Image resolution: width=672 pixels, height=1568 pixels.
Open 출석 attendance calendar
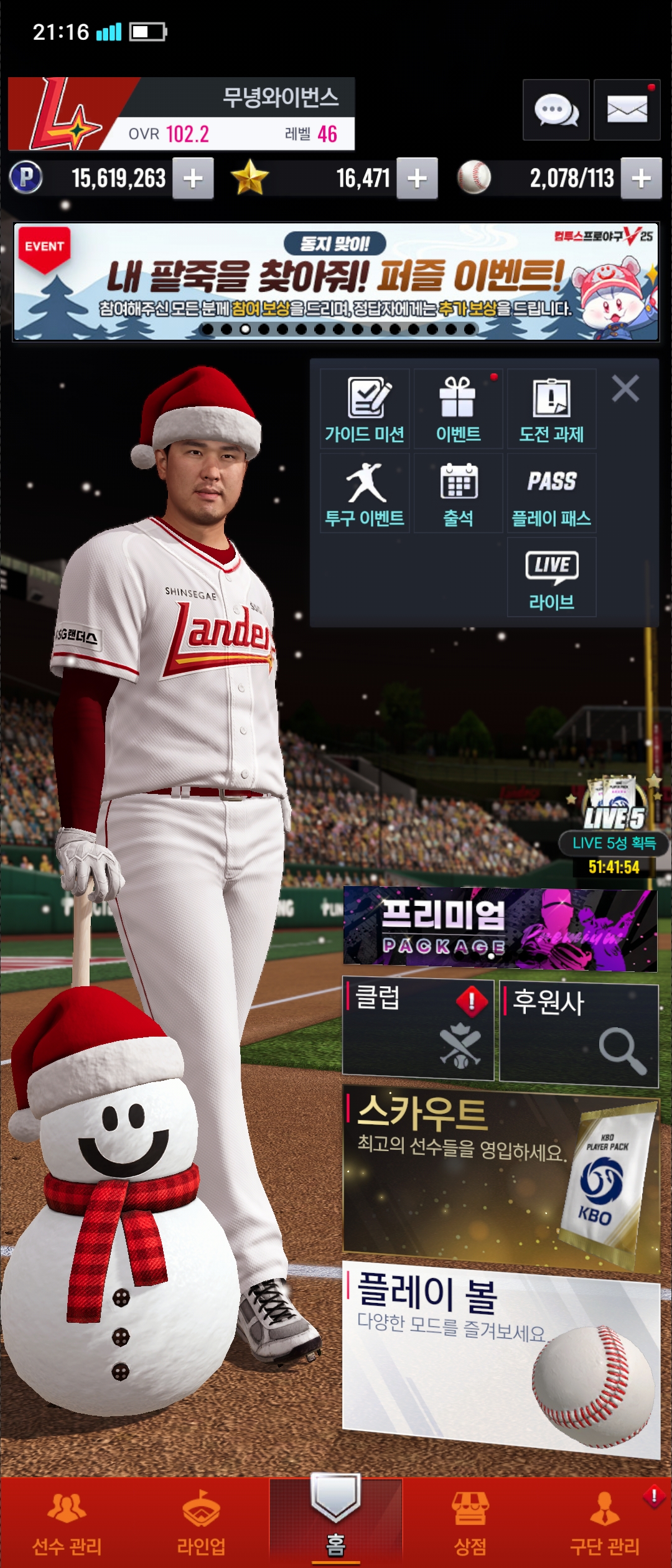tap(458, 493)
